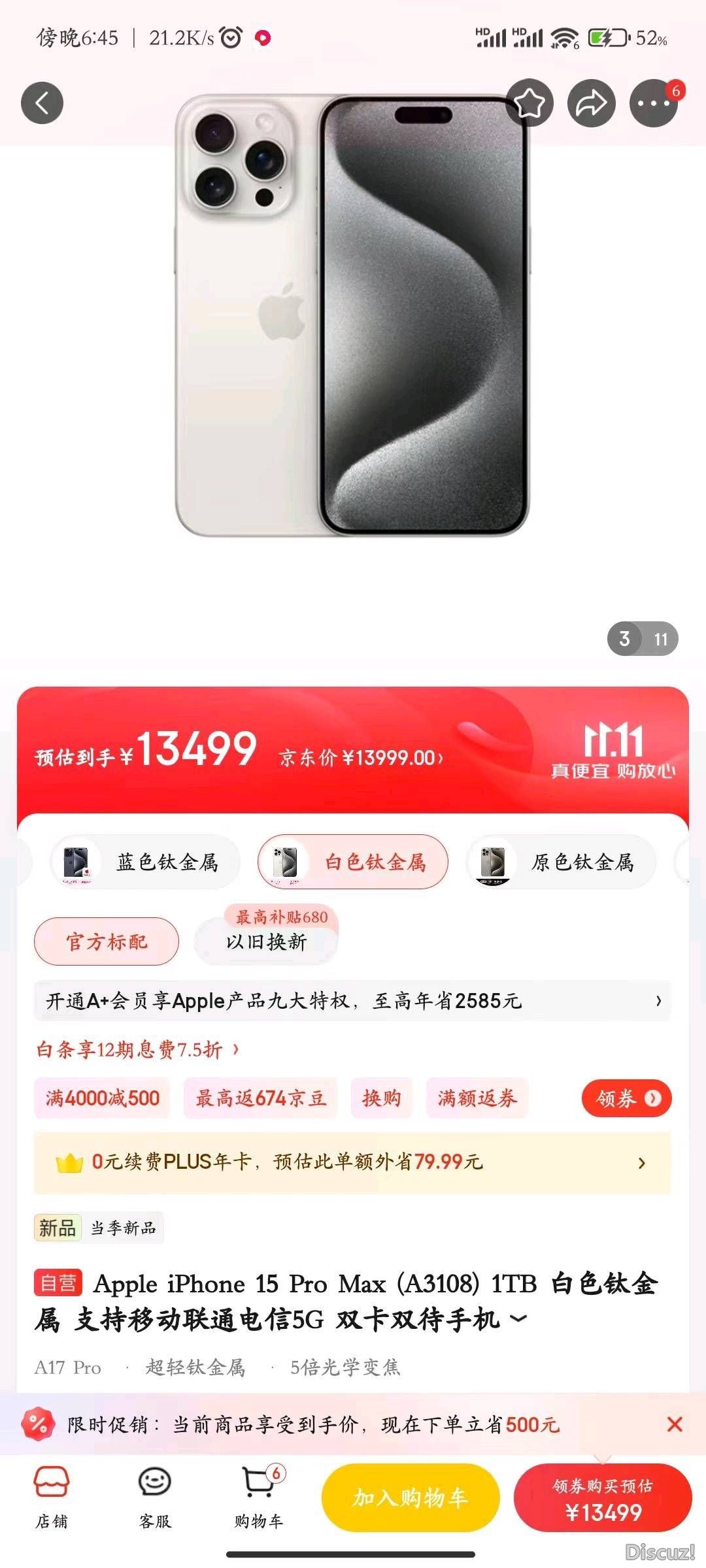
Task: Select the 蓝色钛金属 color option
Action: (x=145, y=862)
